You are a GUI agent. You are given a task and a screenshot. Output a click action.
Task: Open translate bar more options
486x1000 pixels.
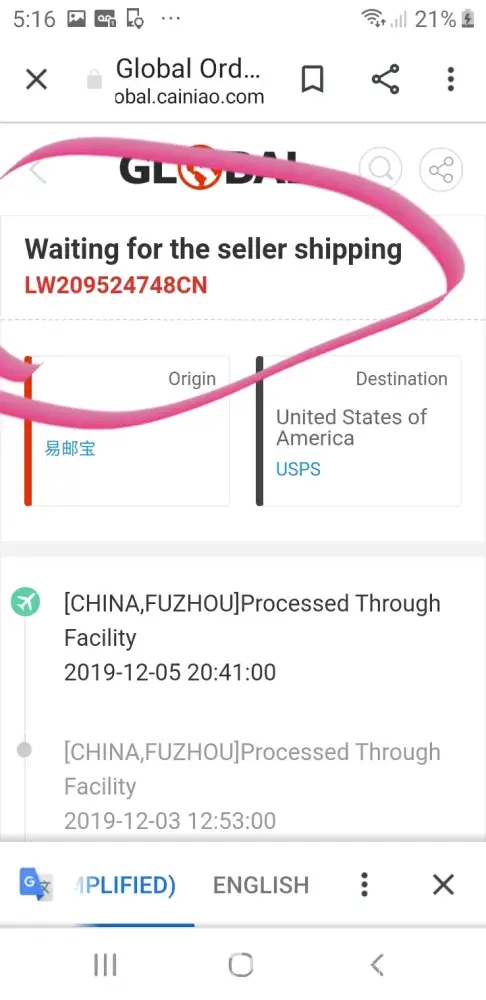(364, 885)
